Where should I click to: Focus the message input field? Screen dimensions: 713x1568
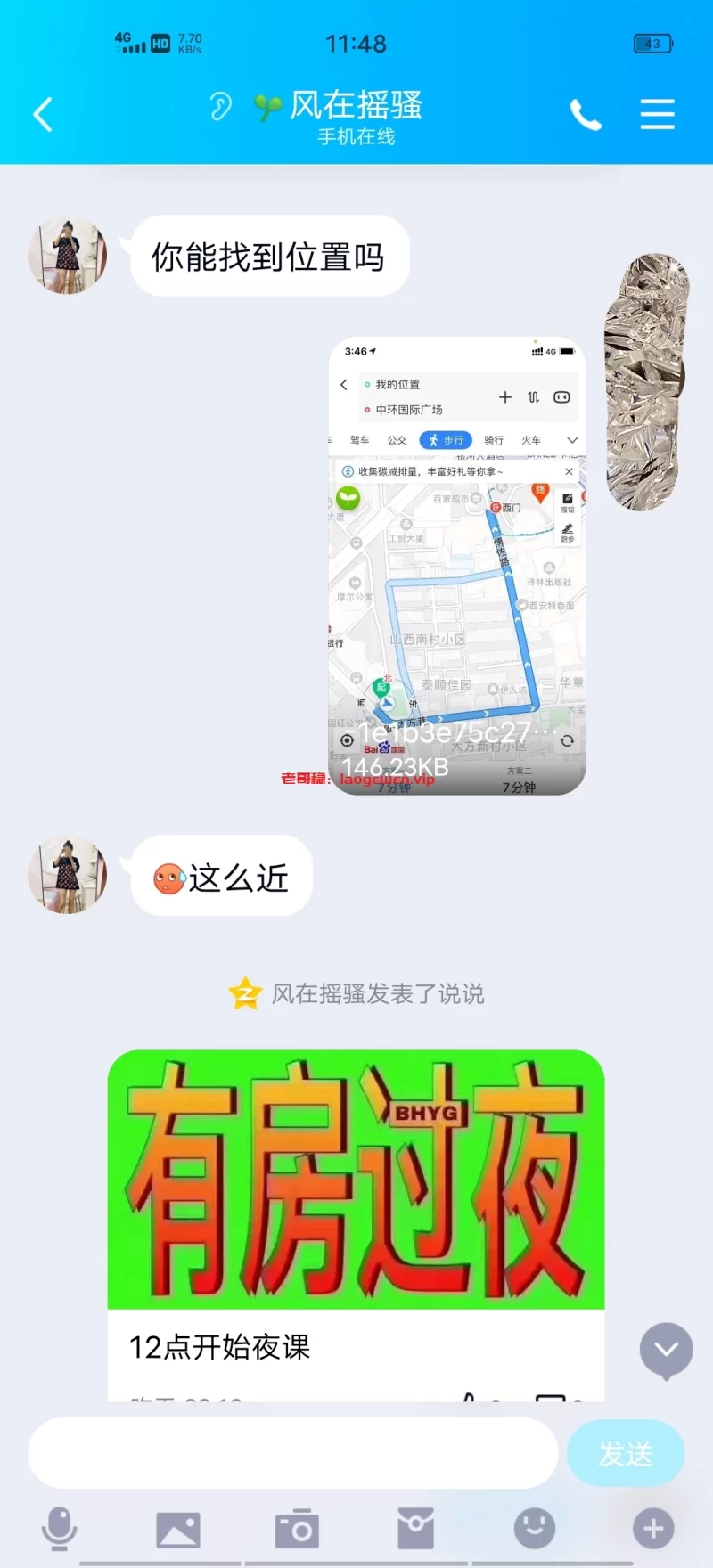[x=292, y=1453]
